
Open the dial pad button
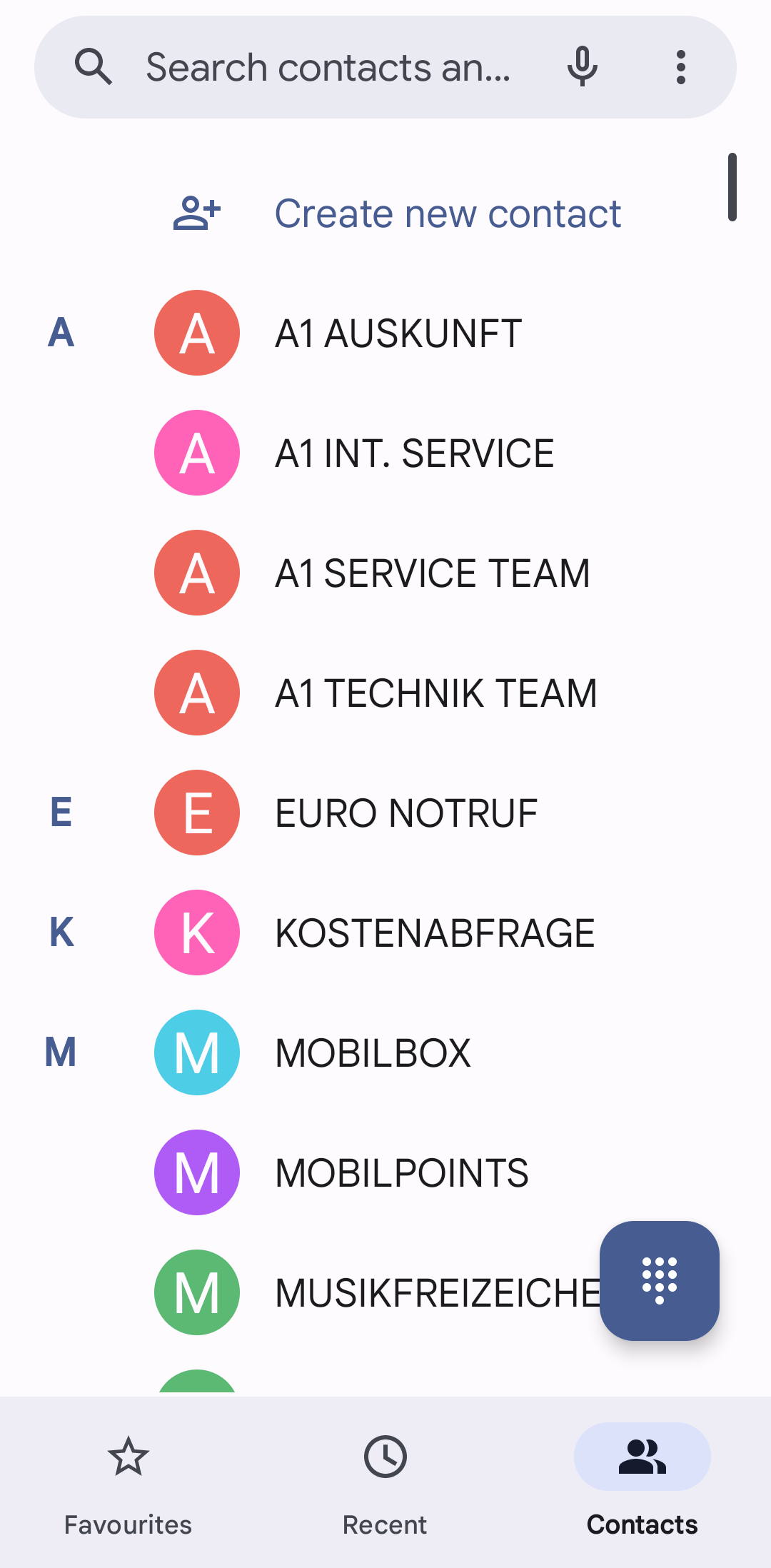[x=659, y=1280]
